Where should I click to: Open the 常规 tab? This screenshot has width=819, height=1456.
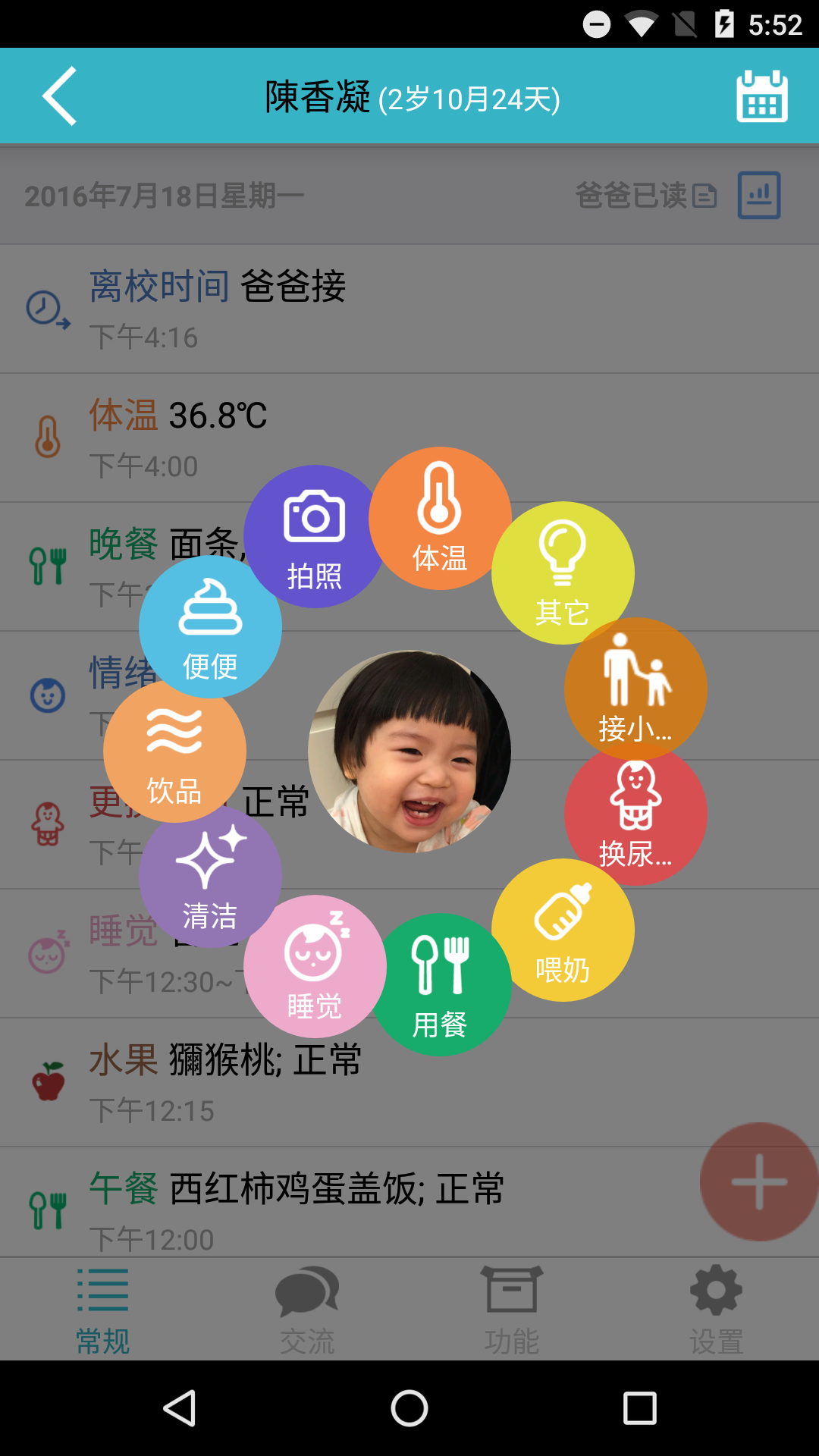coord(102,1310)
